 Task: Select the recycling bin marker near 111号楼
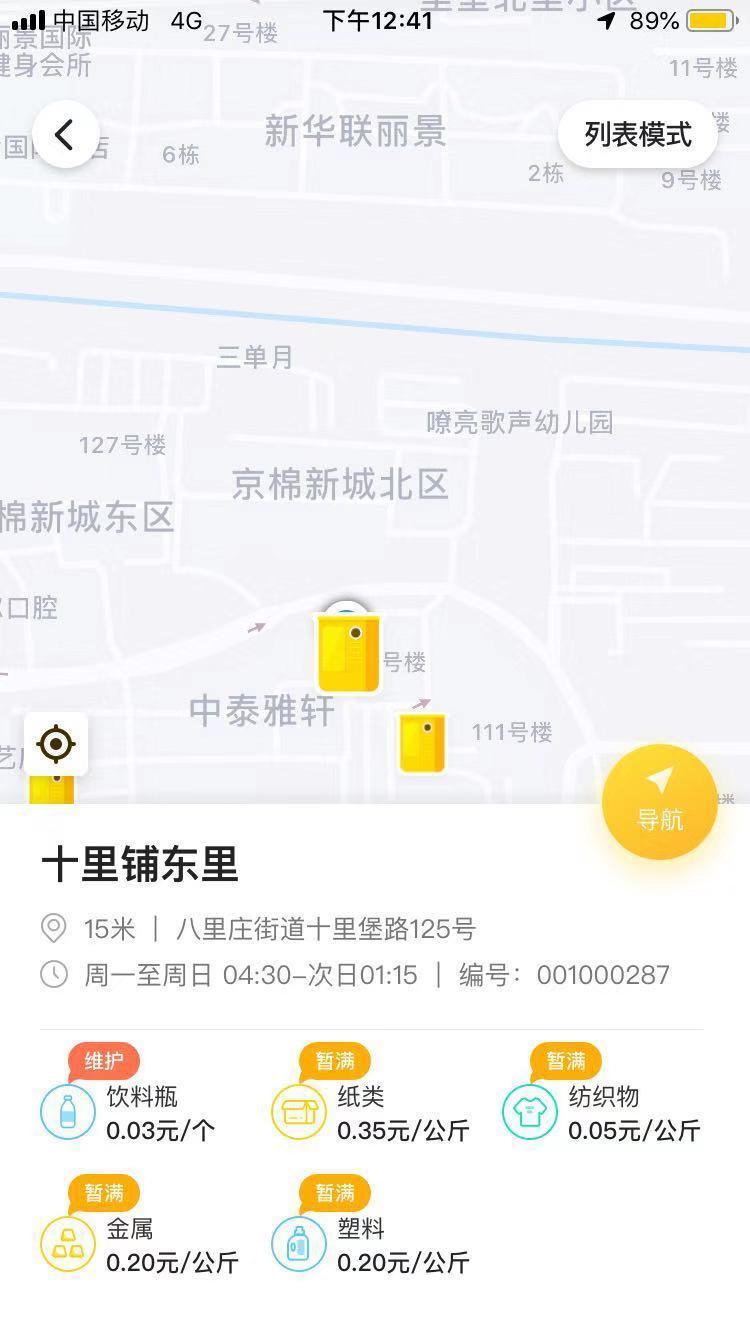click(421, 742)
